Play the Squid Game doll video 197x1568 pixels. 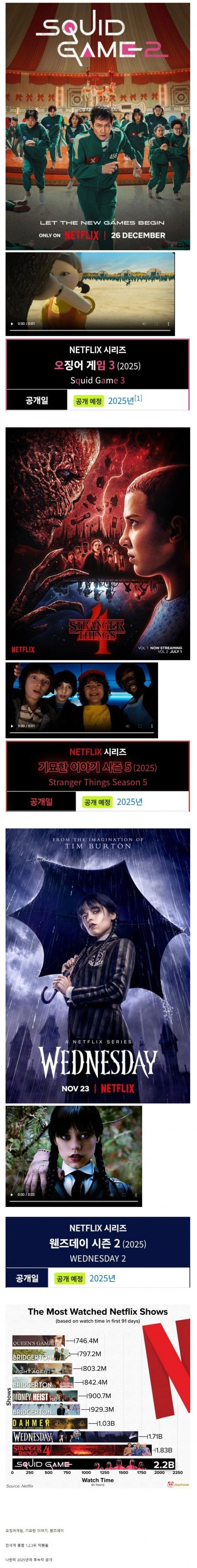[x=12, y=324]
